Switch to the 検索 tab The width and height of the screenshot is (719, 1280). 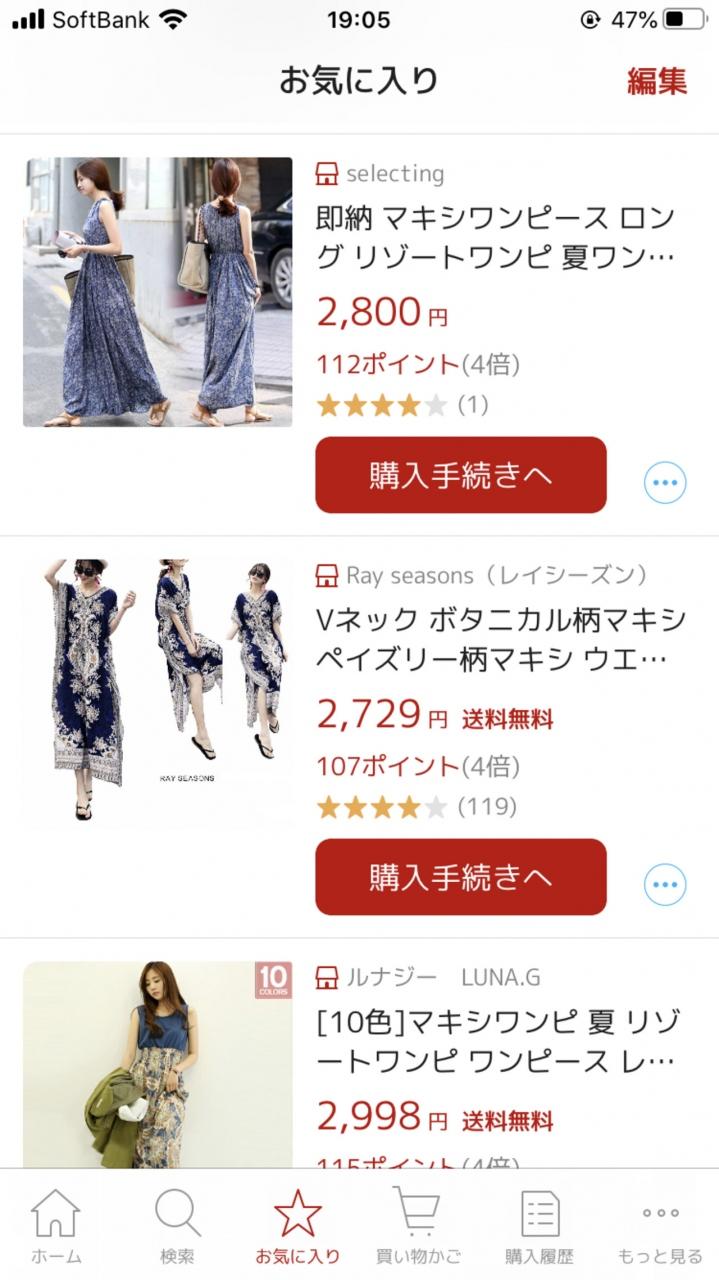(177, 1226)
